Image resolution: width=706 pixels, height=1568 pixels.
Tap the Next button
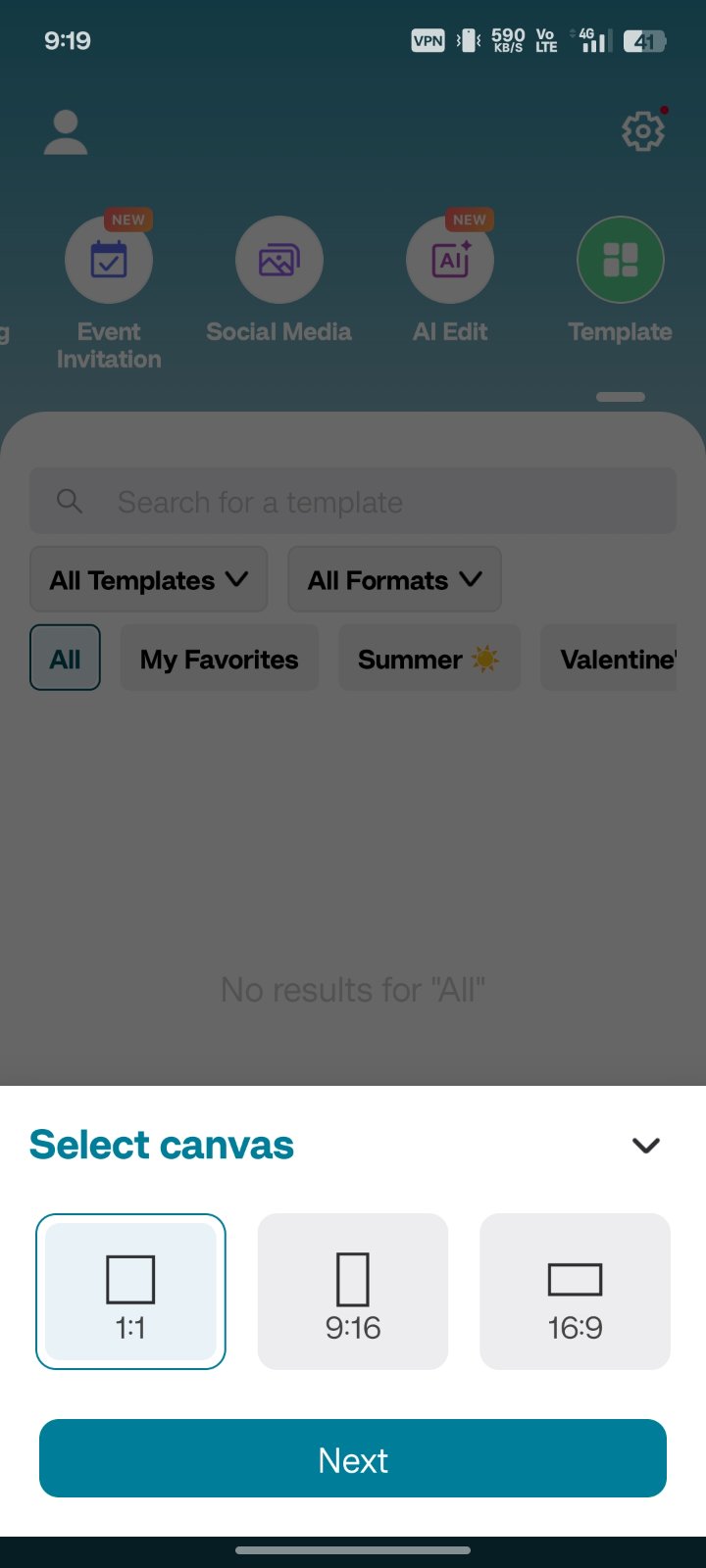[353, 1458]
